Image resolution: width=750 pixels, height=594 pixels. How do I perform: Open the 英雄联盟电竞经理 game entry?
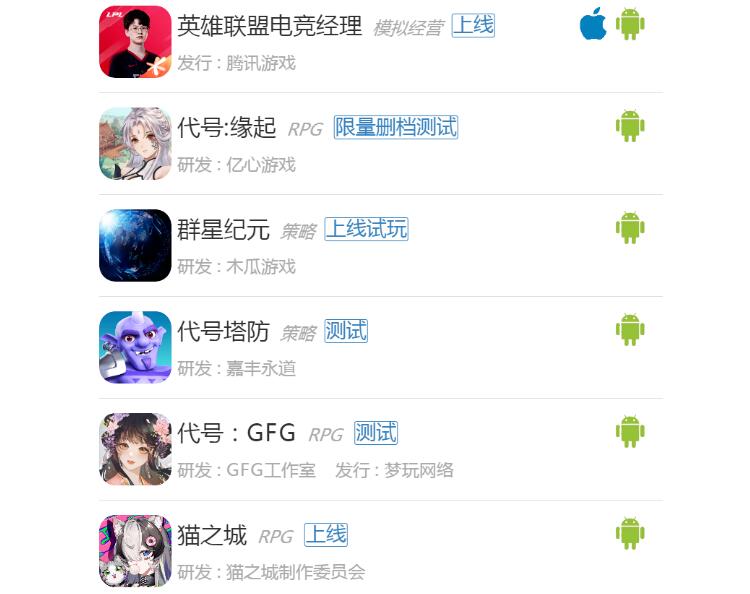click(x=269, y=27)
